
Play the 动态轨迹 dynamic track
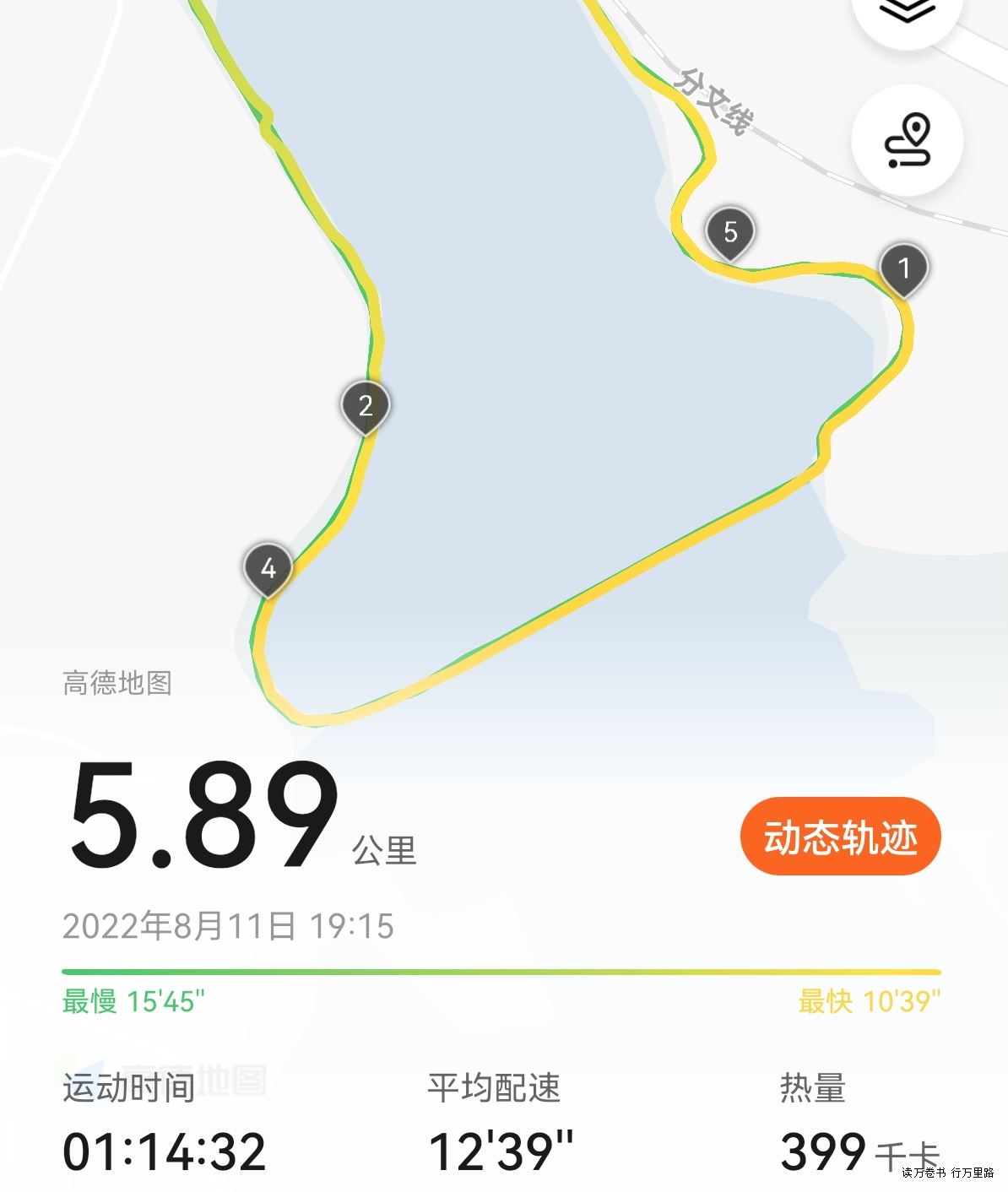tap(840, 837)
